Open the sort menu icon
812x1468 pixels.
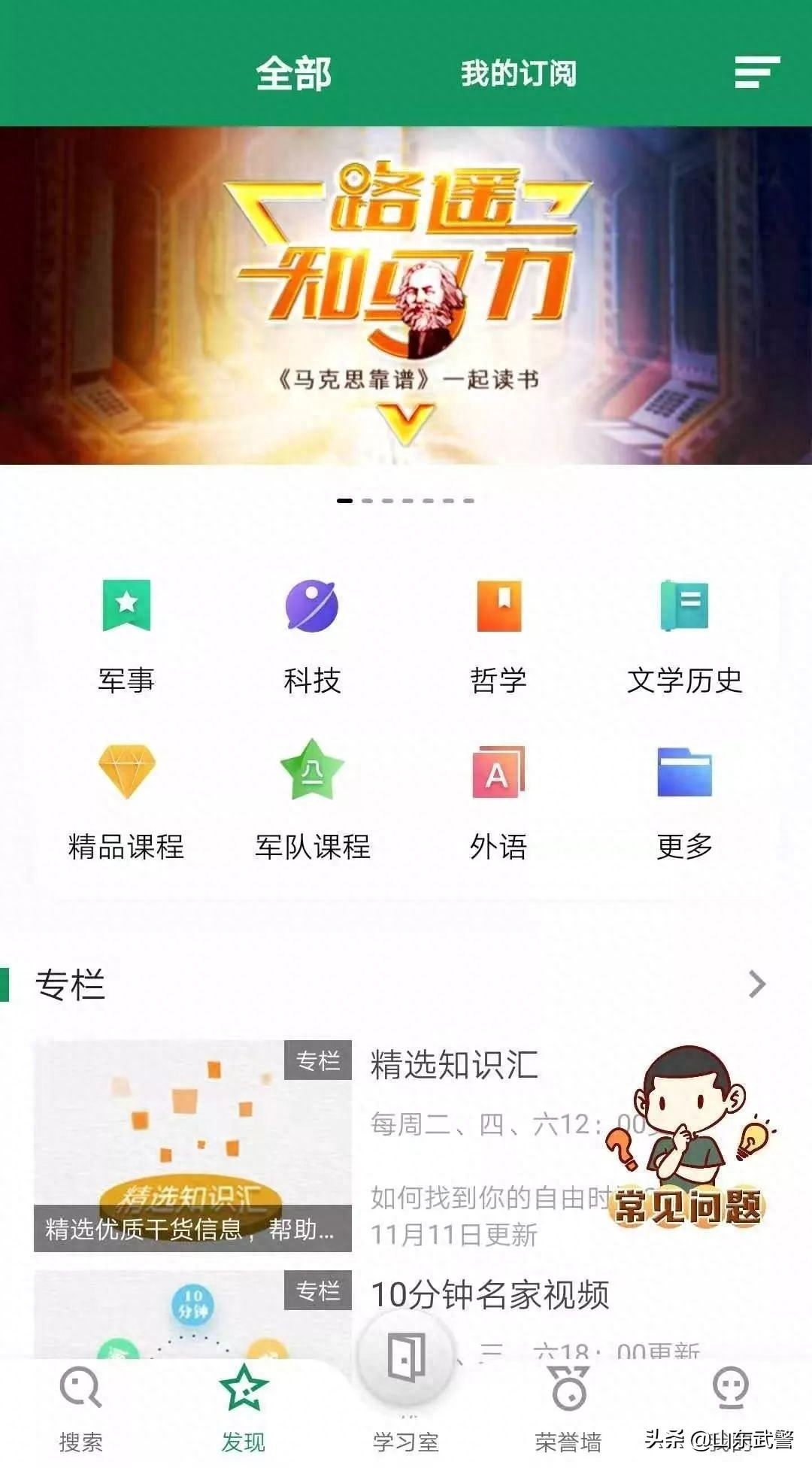click(756, 72)
